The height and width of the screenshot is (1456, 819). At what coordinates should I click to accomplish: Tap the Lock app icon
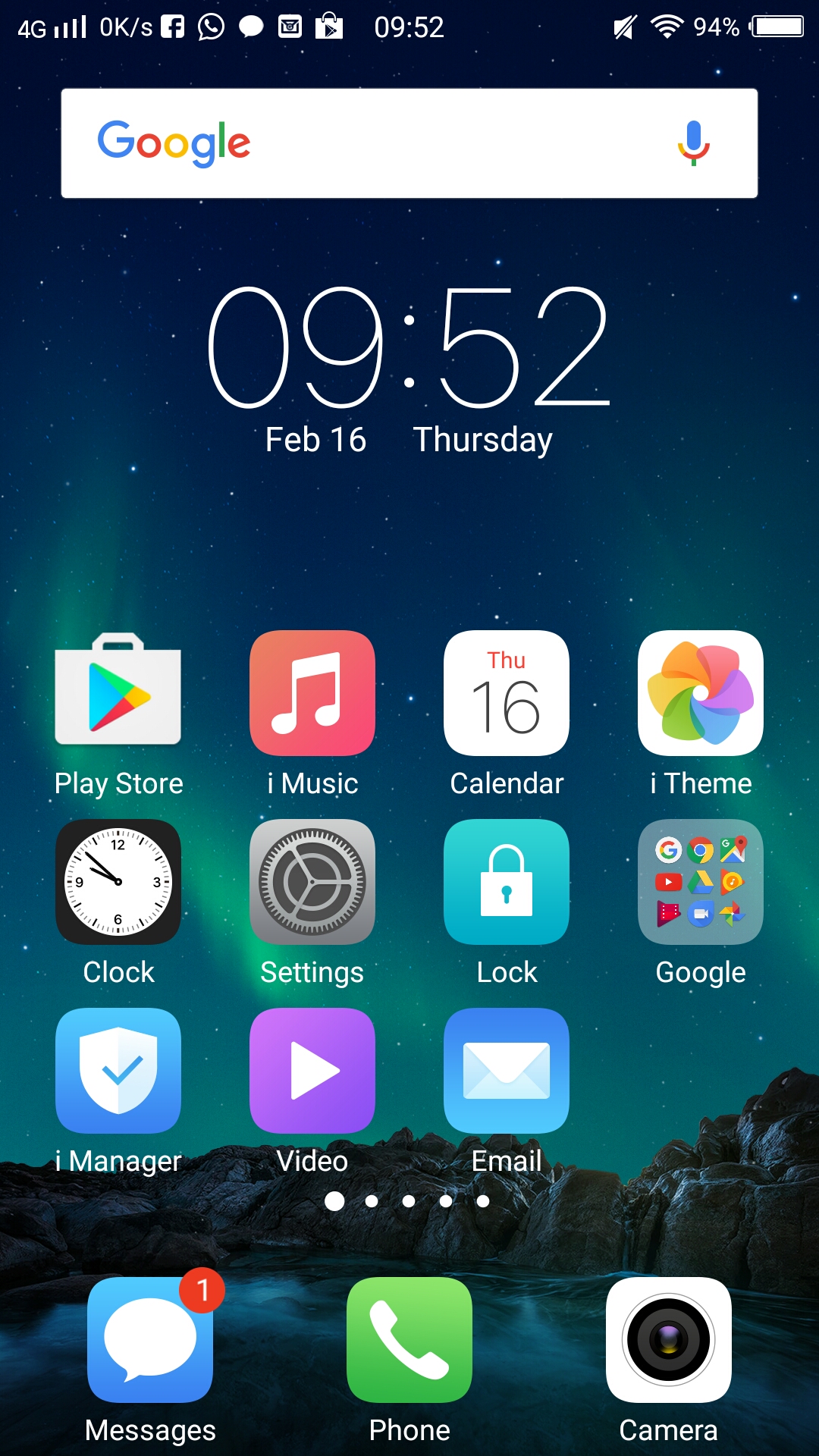click(x=507, y=881)
